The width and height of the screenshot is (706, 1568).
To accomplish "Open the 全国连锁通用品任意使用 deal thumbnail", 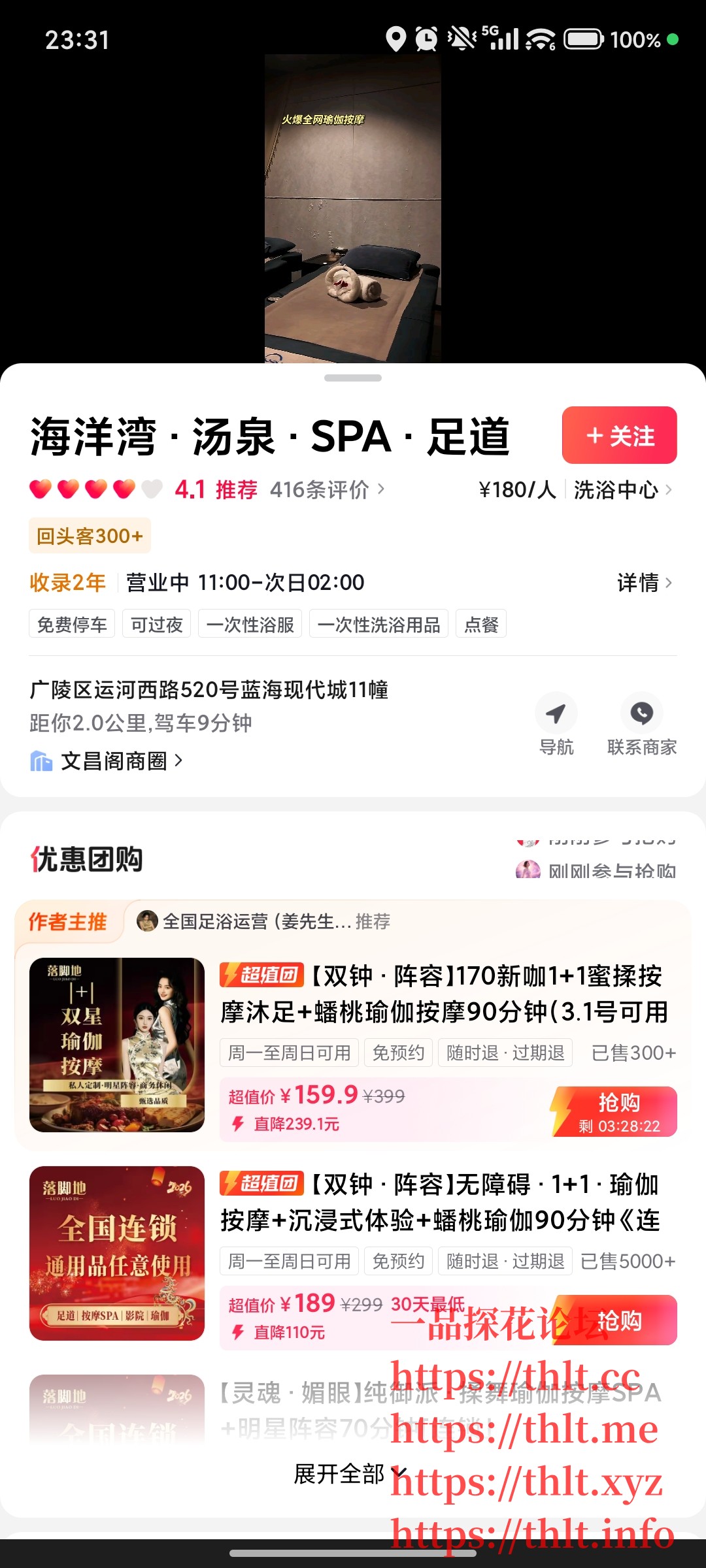I will (x=117, y=1253).
